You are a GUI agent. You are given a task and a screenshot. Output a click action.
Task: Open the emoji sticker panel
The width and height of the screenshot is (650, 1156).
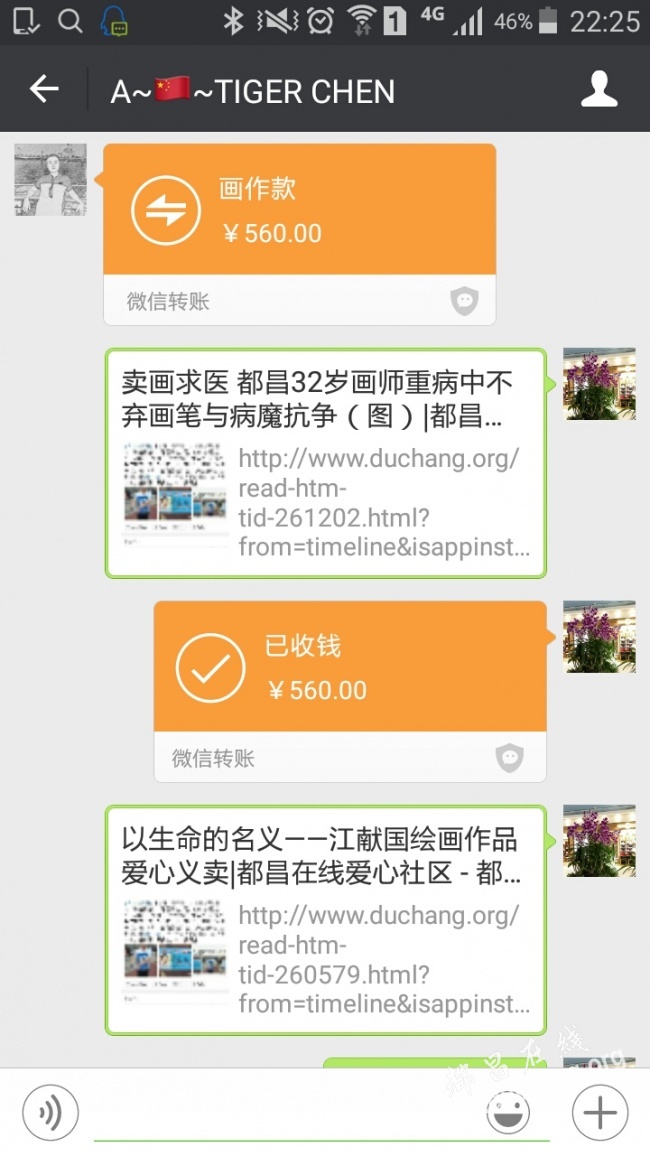click(x=508, y=1112)
